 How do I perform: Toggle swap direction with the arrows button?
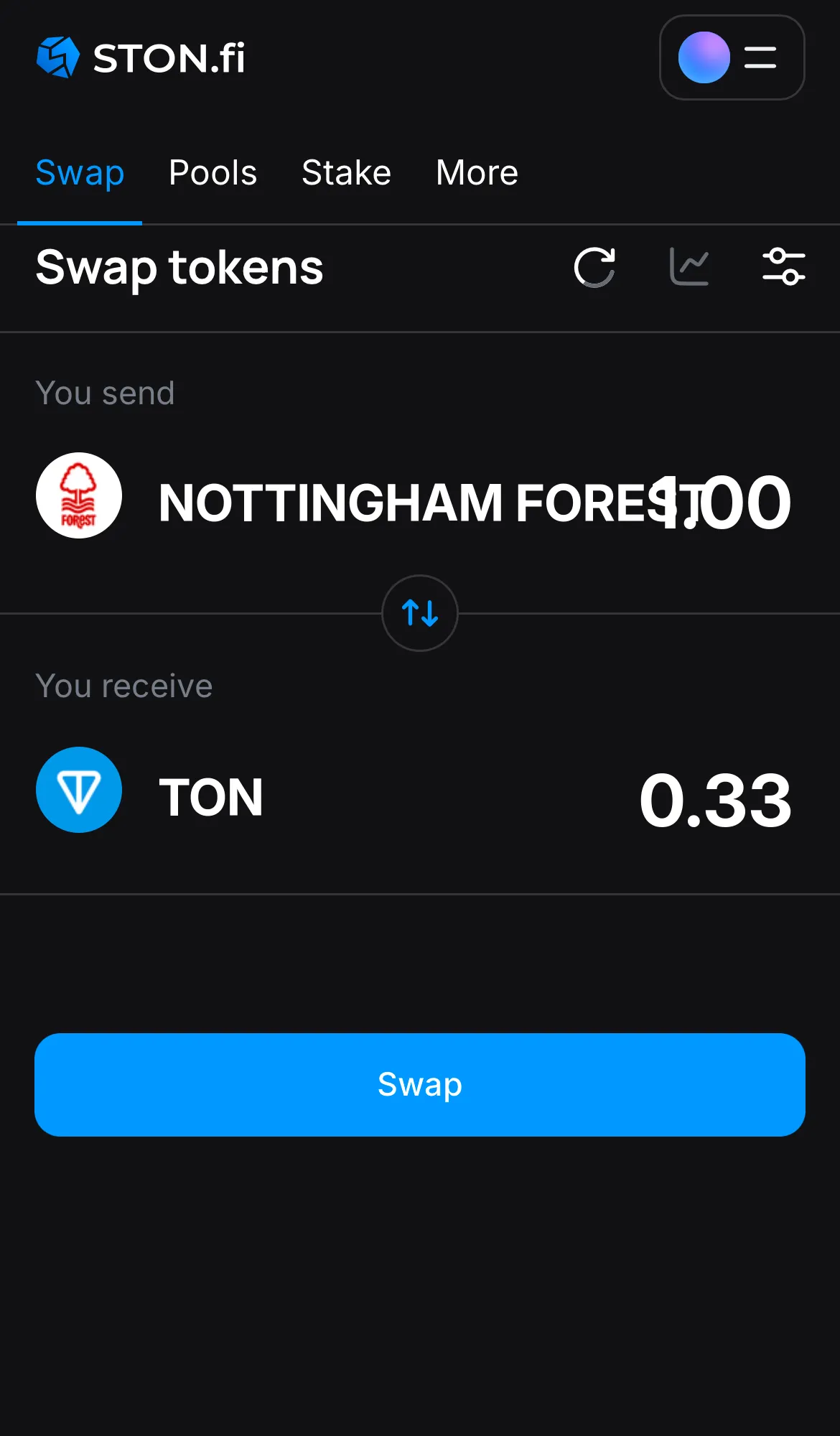(x=420, y=614)
